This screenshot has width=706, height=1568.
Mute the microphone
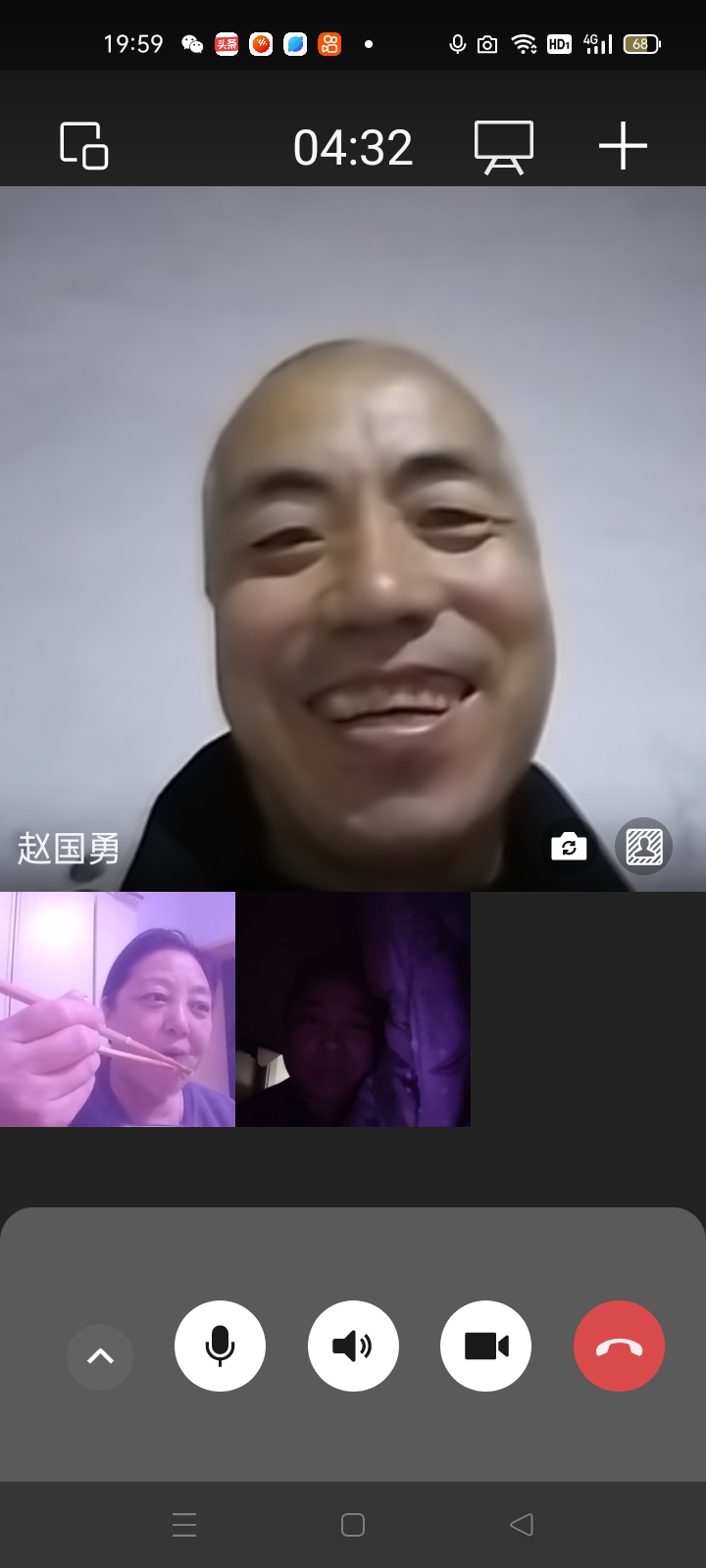point(220,1346)
